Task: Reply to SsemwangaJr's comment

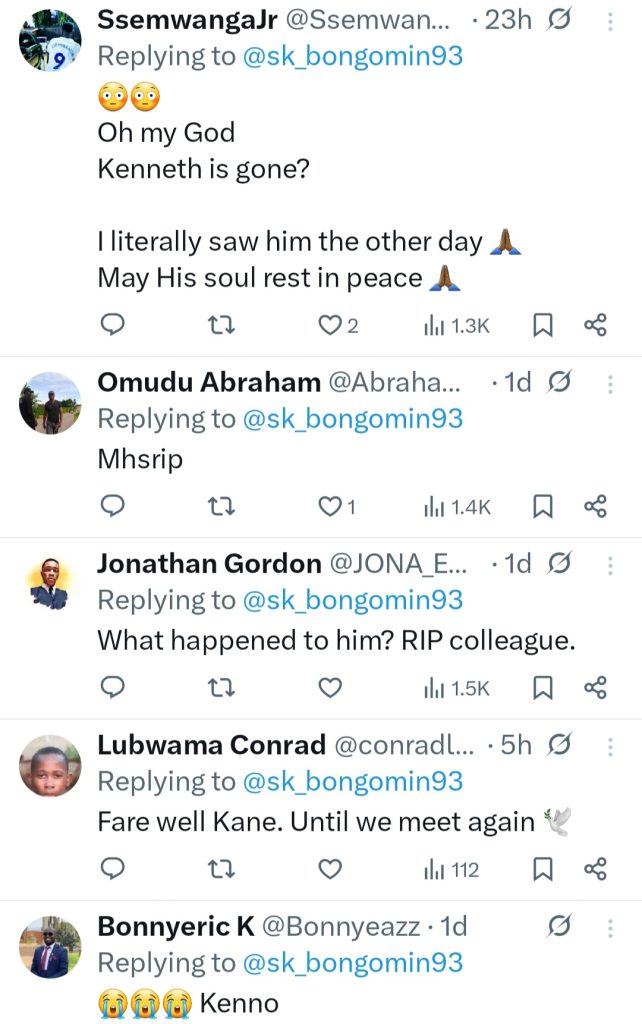Action: 114,325
